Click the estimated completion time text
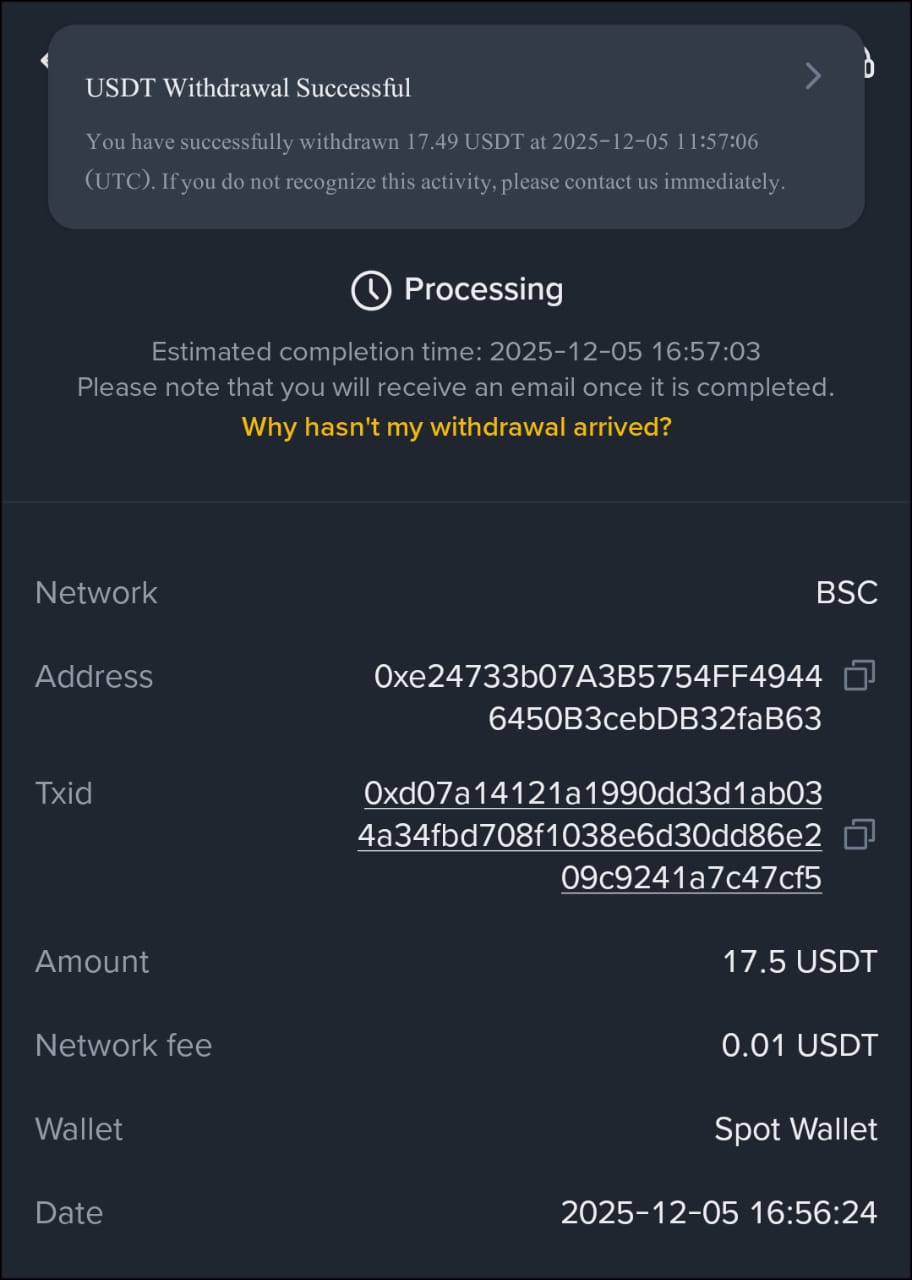The width and height of the screenshot is (912, 1280). (x=456, y=351)
